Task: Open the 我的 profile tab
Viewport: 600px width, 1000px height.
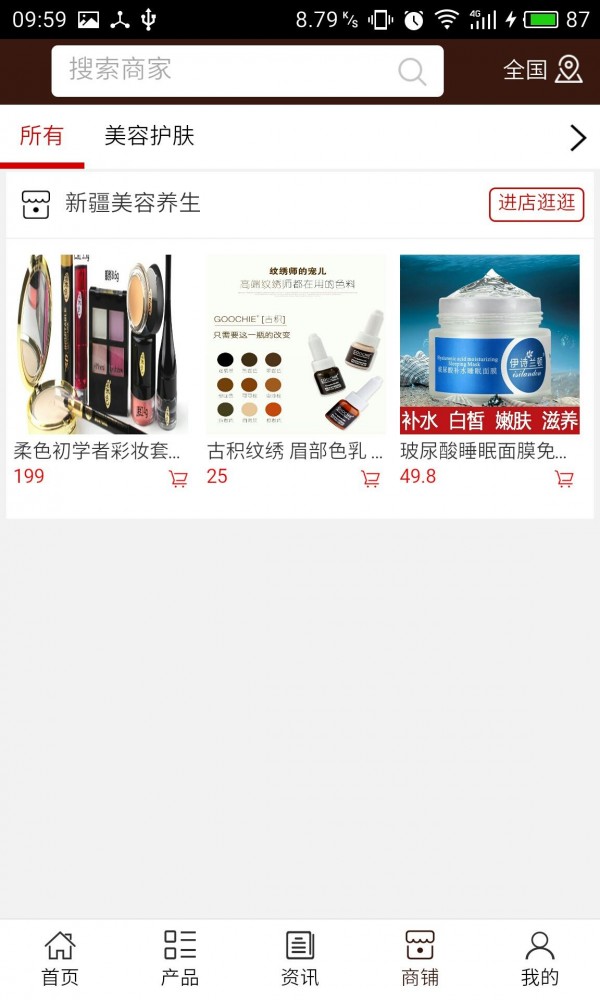Action: tap(540, 958)
